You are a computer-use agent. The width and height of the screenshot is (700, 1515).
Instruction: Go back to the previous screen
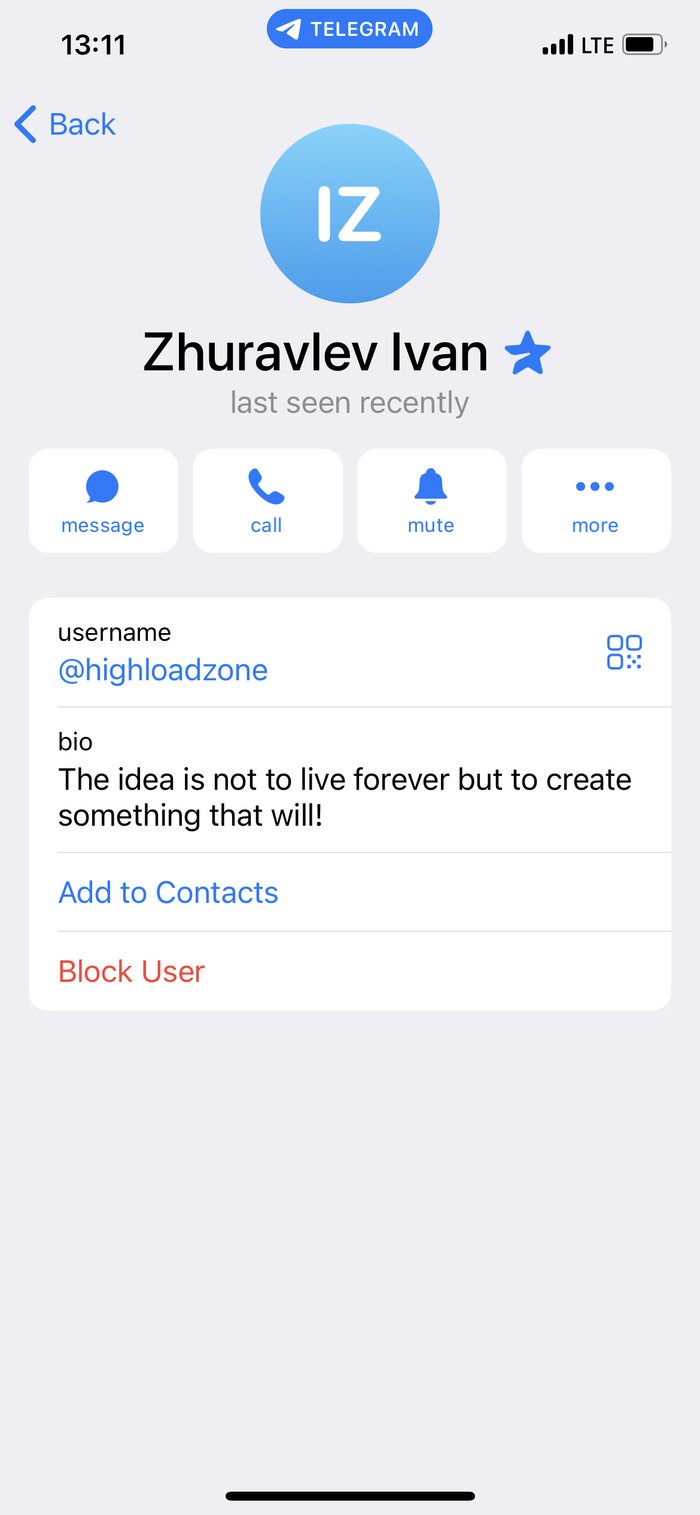pos(66,125)
